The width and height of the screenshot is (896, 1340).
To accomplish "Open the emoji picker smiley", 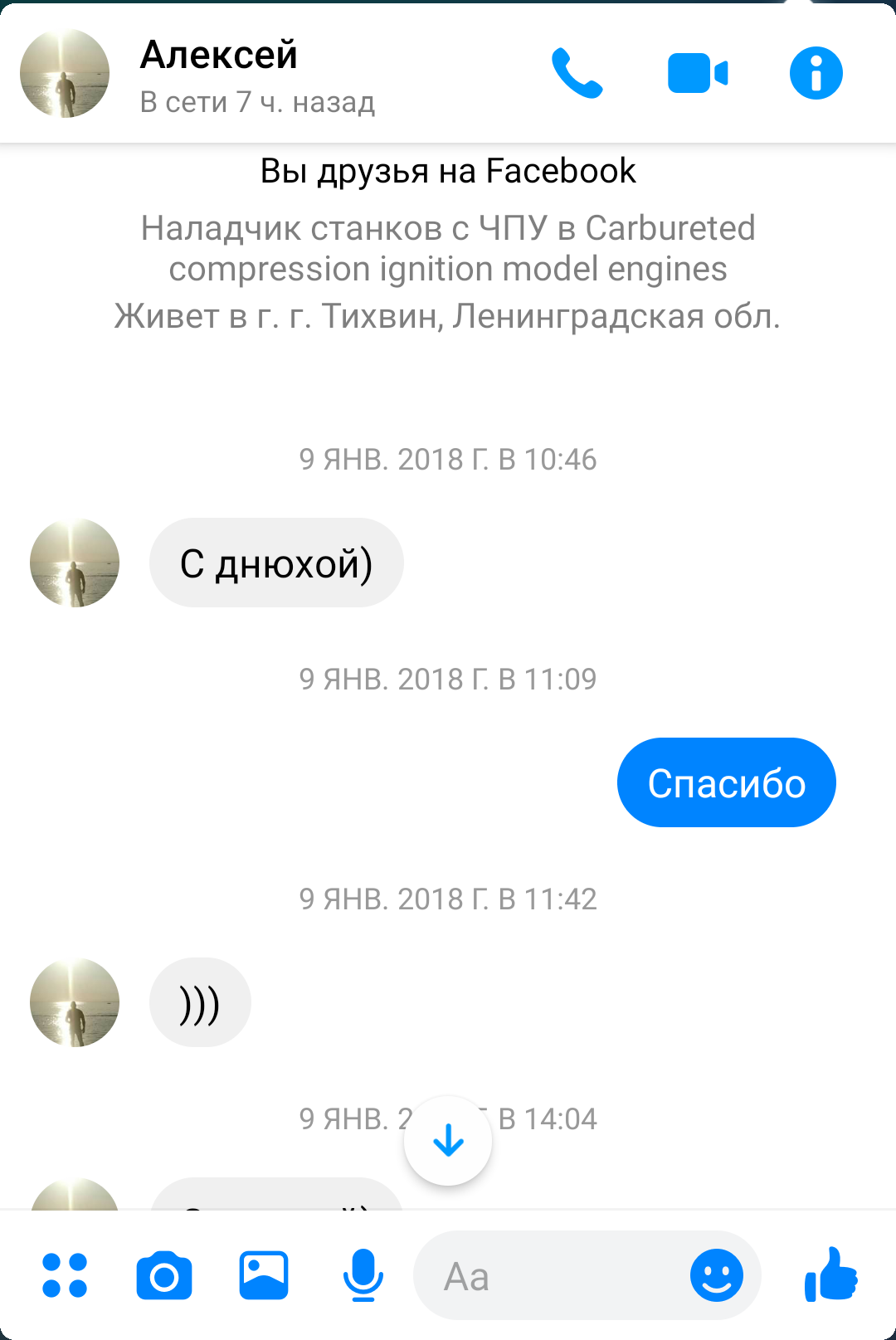I will click(717, 1275).
